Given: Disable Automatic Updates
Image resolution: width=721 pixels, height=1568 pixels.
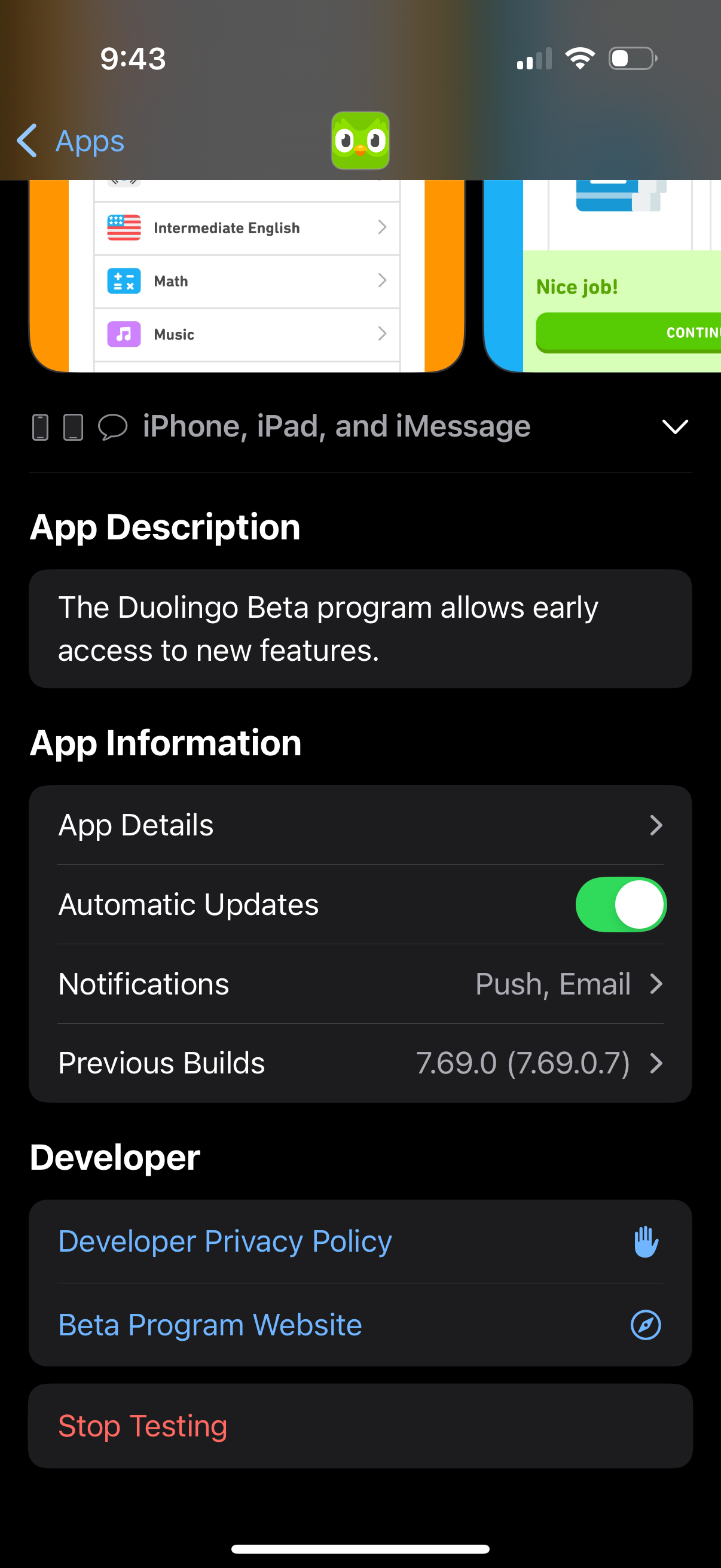Looking at the screenshot, I should (x=621, y=905).
